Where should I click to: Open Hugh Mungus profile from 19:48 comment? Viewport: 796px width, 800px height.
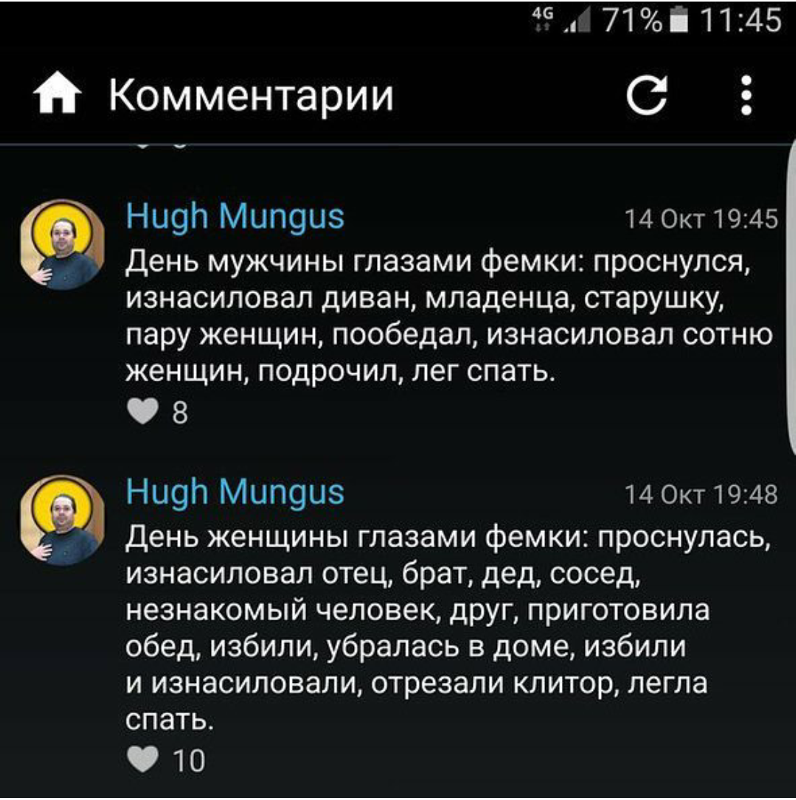pos(235,492)
